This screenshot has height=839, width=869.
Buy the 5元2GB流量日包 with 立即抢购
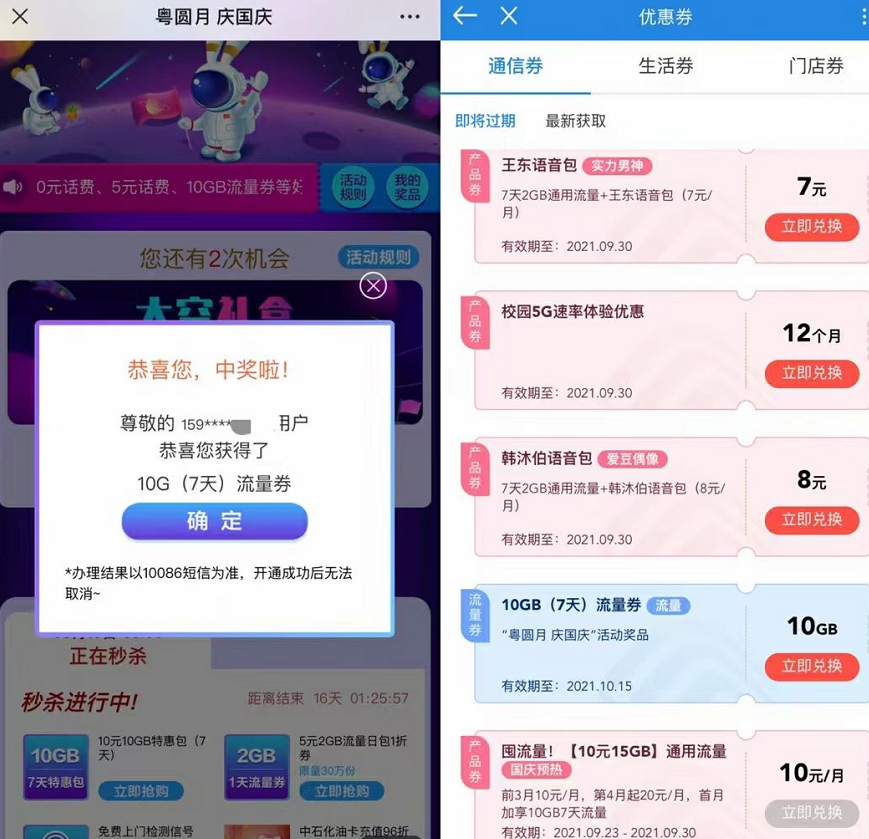[x=341, y=791]
